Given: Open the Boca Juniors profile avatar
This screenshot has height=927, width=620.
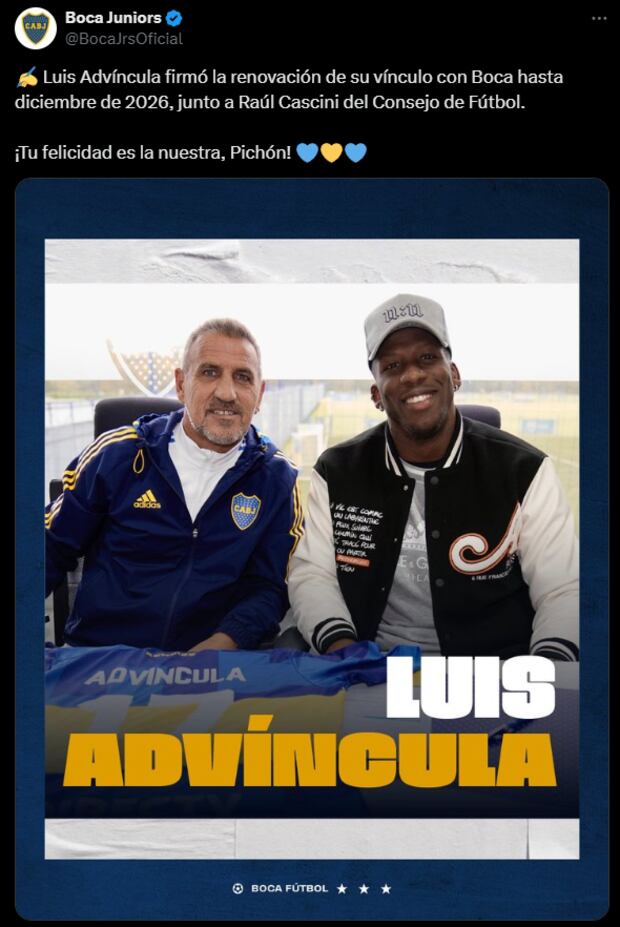Looking at the screenshot, I should 36,28.
